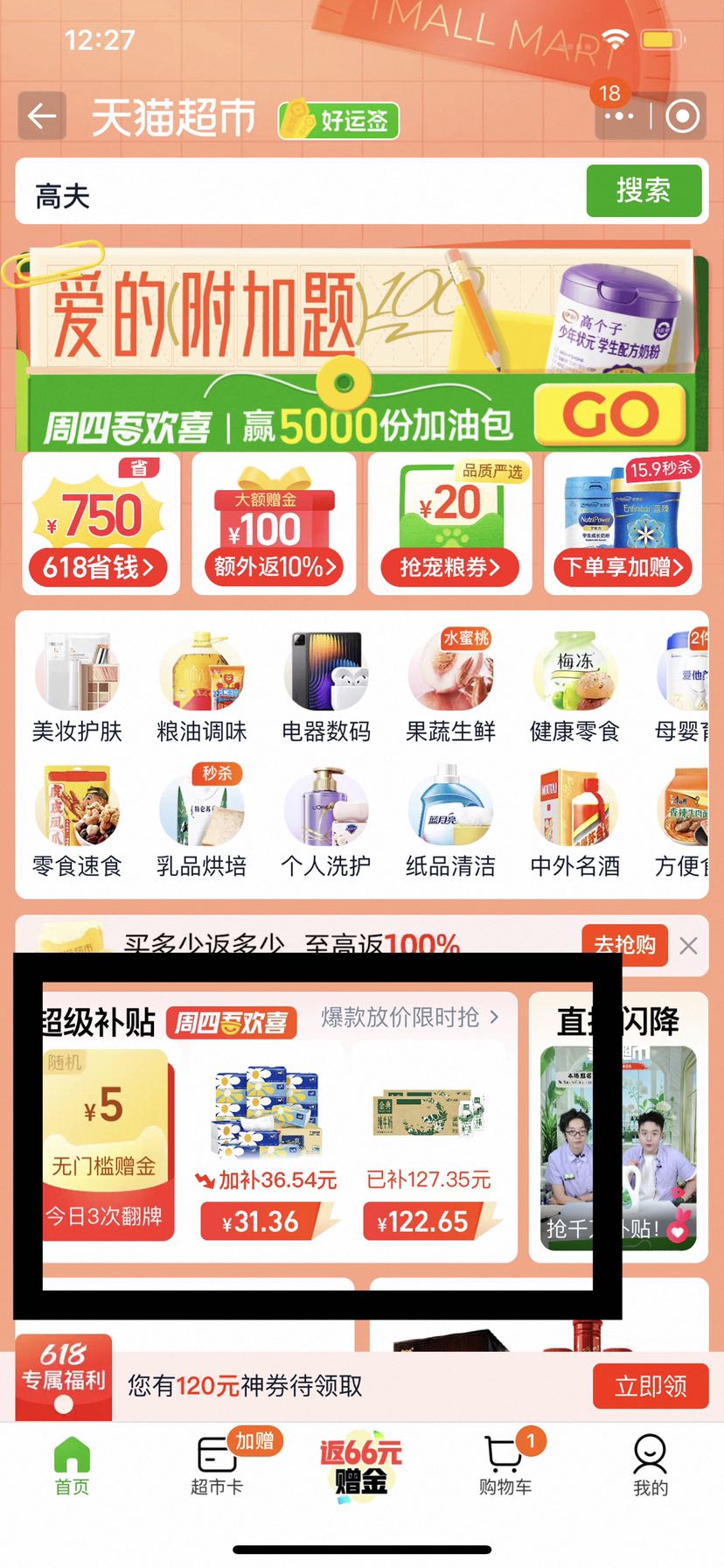The width and height of the screenshot is (724, 1568).
Task: Tap the green 搜索 button
Action: pyautogui.click(x=644, y=191)
